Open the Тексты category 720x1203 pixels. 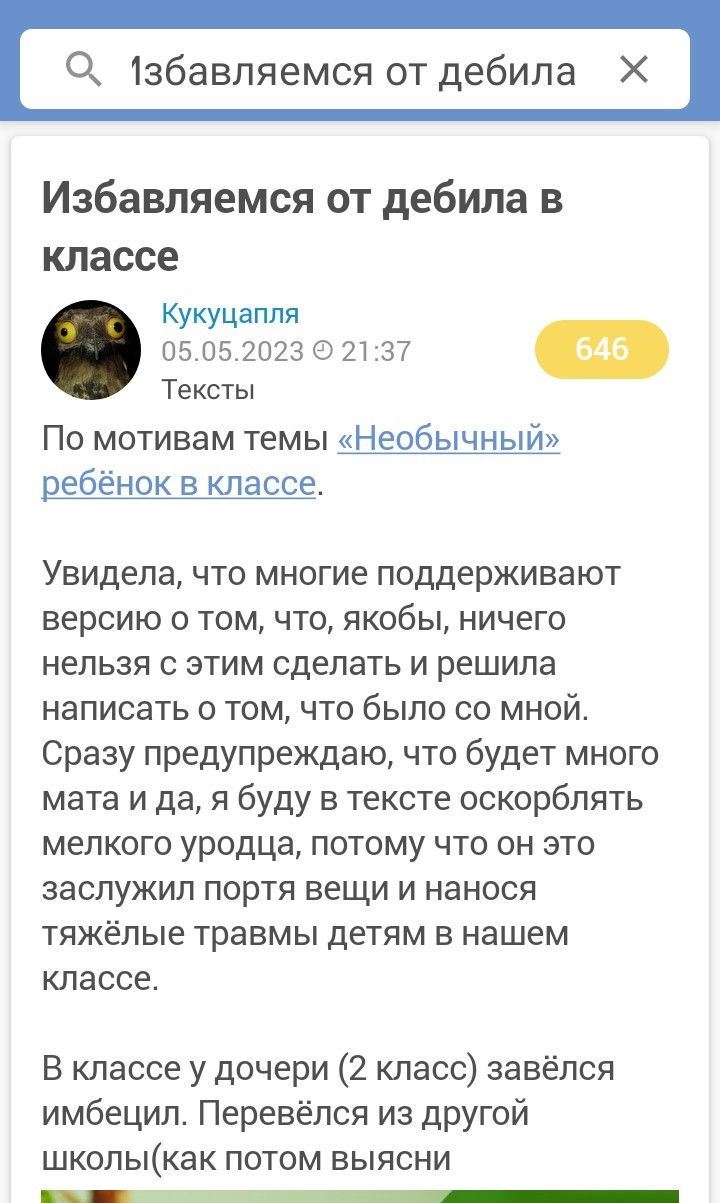pyautogui.click(x=208, y=390)
